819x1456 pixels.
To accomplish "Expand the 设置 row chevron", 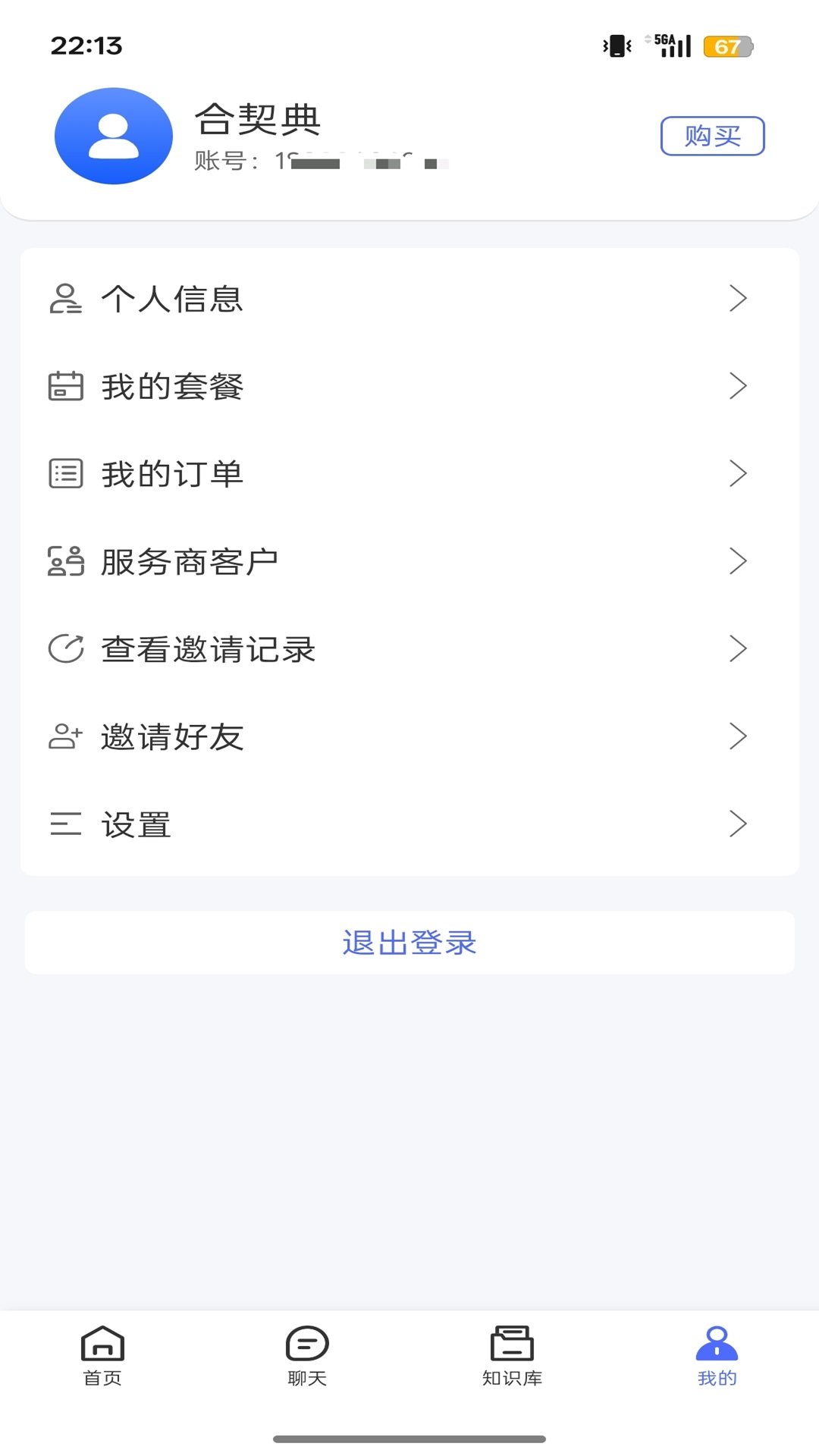I will 738,824.
